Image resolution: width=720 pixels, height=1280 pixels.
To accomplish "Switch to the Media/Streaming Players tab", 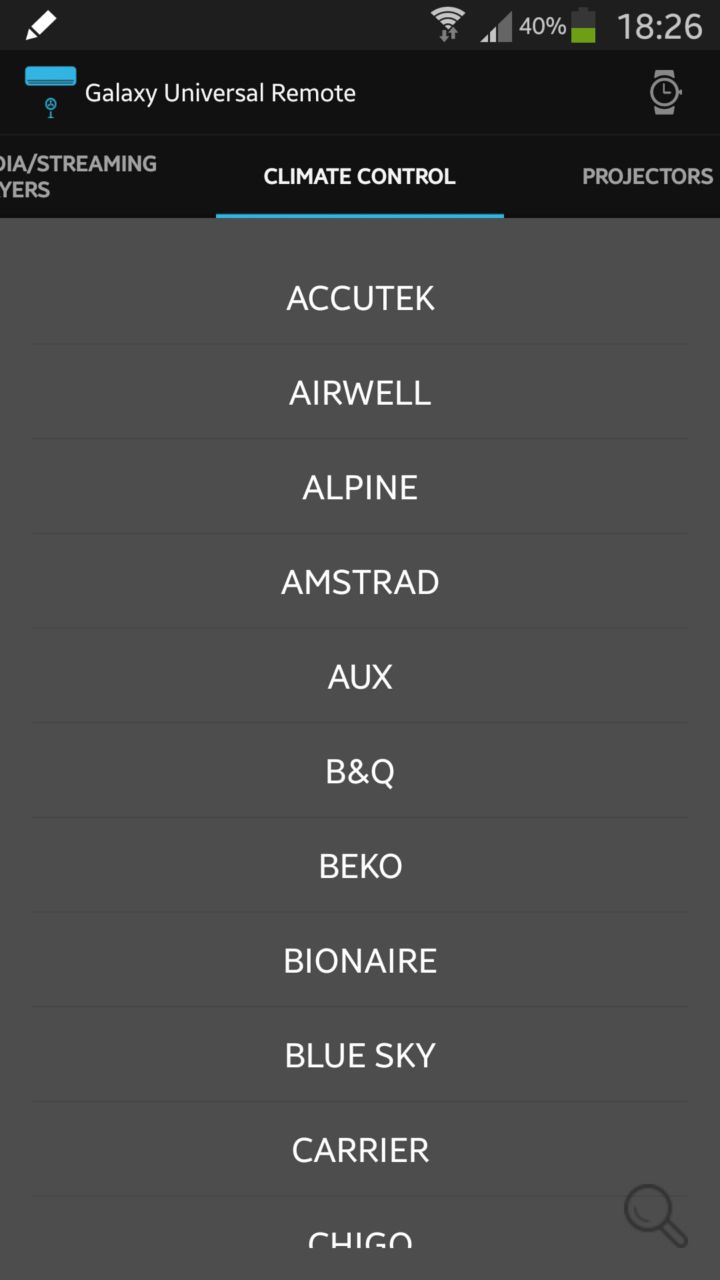I will 78,176.
